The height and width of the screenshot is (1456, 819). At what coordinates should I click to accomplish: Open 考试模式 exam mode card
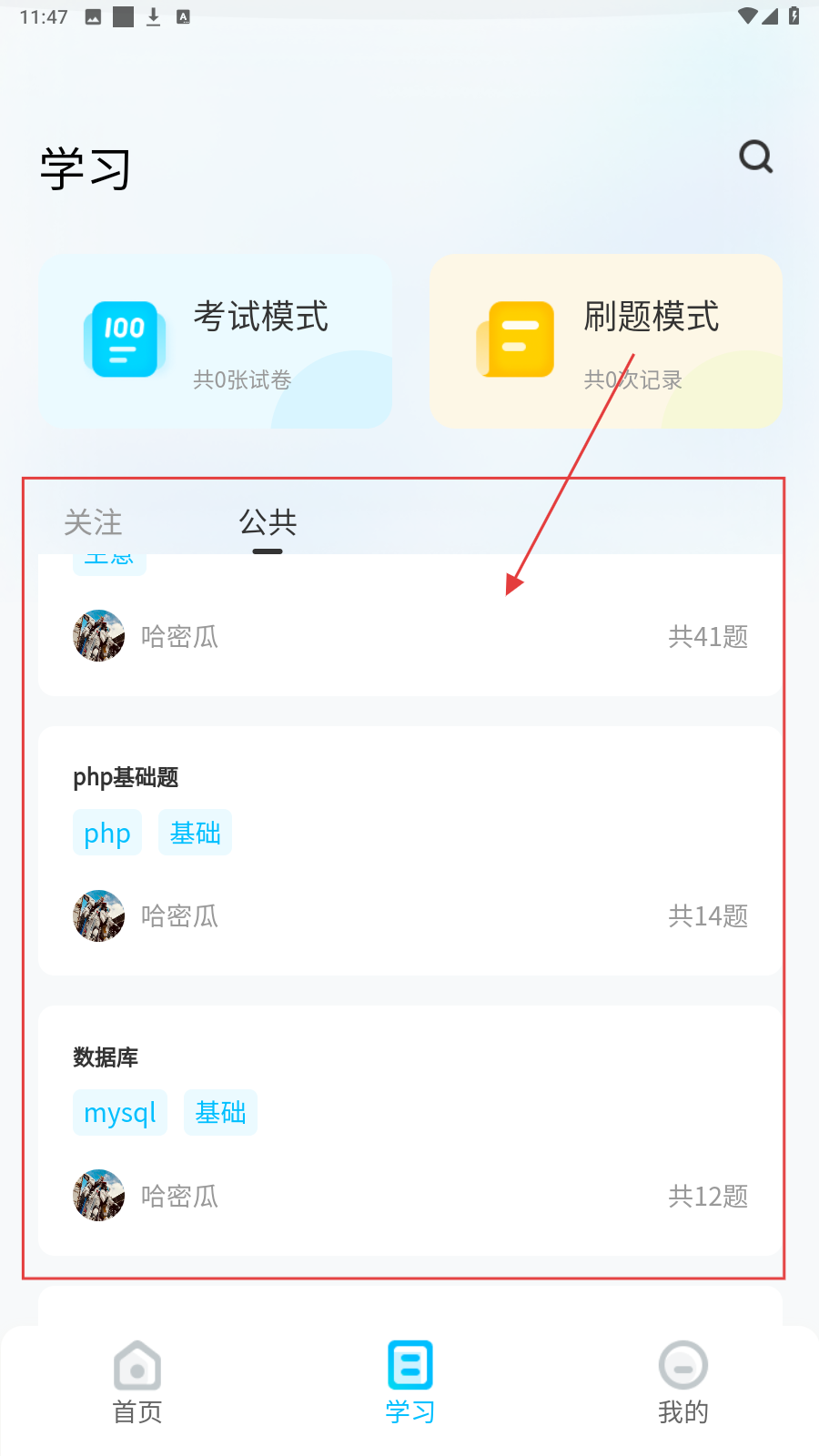tap(216, 341)
